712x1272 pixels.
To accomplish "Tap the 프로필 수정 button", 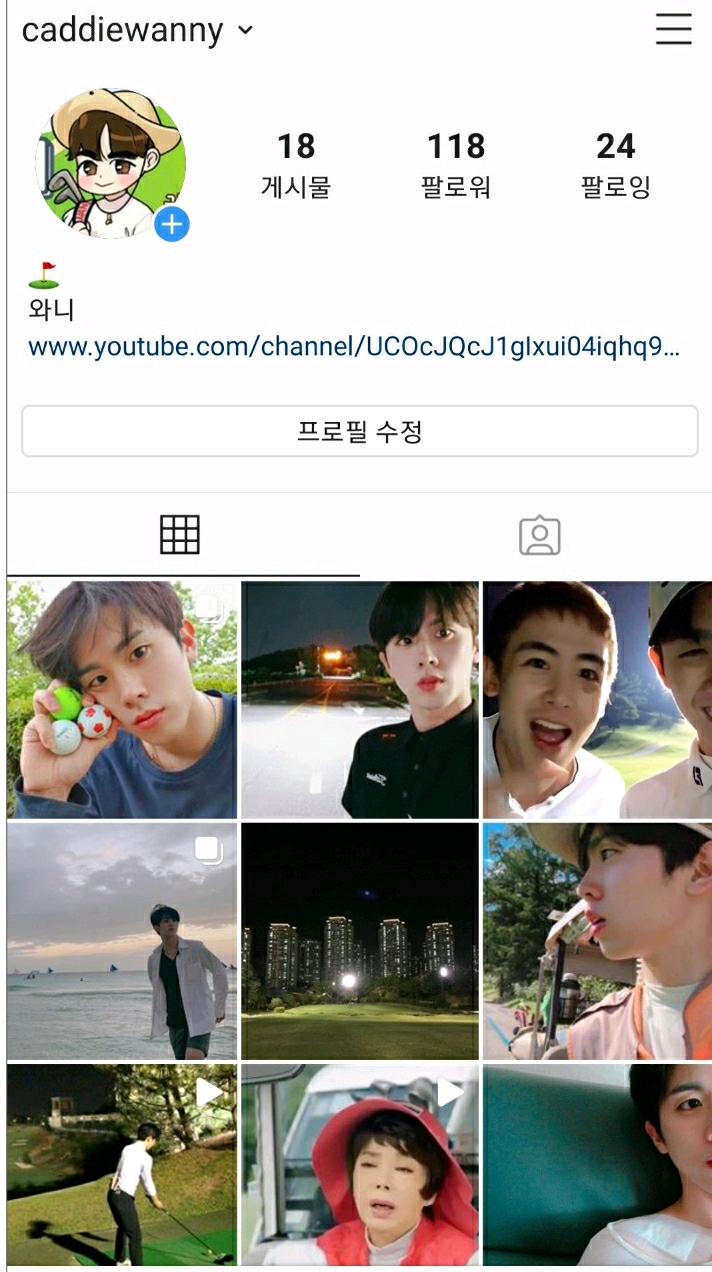I will 360,431.
